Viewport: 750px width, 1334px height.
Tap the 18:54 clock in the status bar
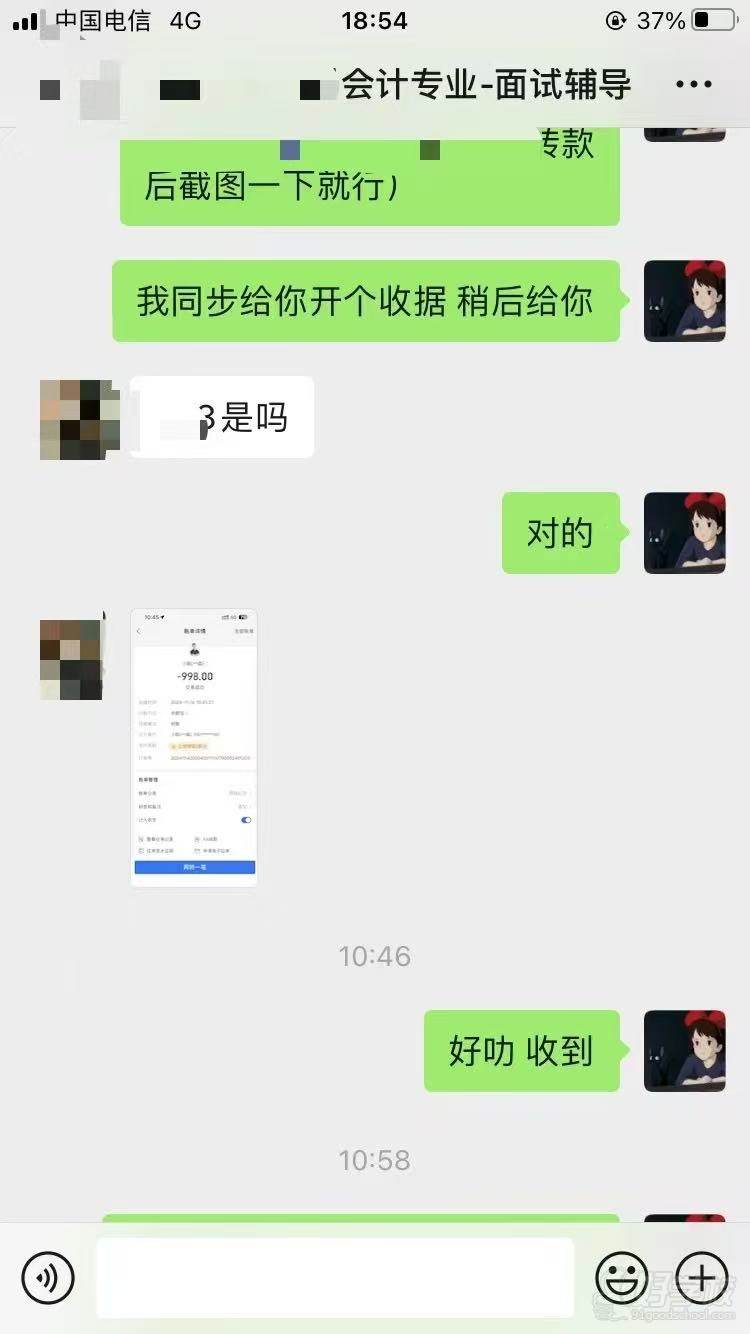[374, 18]
